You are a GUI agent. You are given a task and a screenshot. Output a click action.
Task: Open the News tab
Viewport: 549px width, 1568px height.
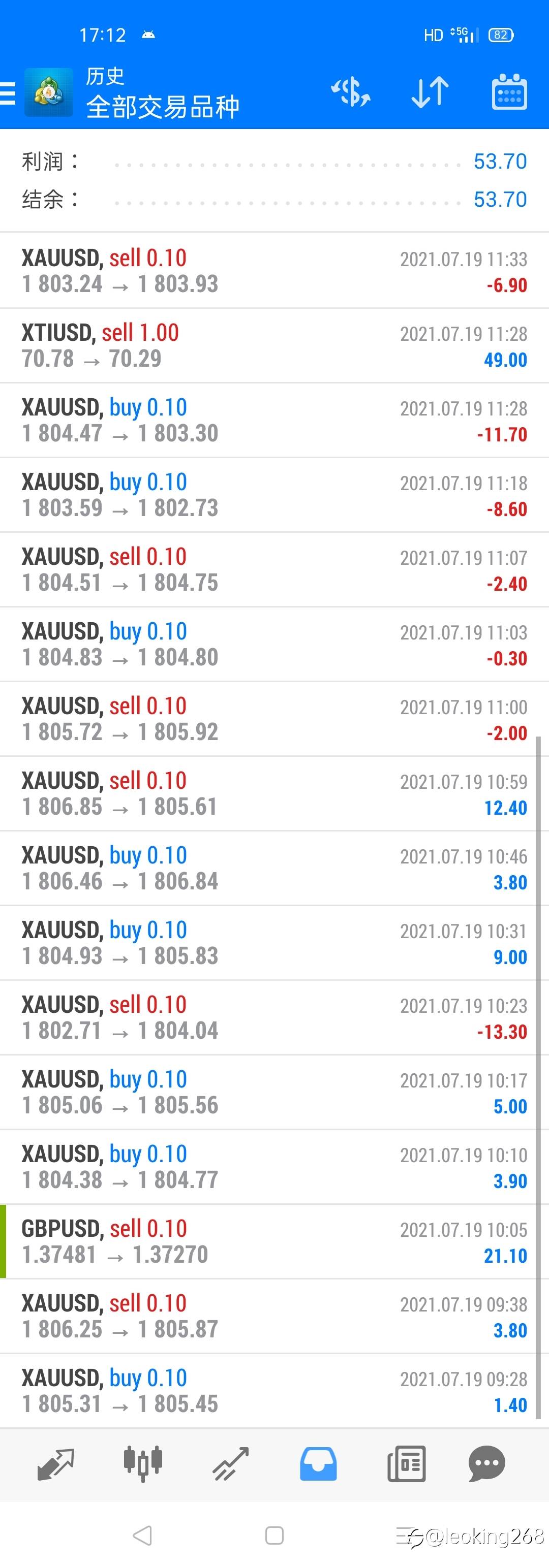(x=407, y=1463)
